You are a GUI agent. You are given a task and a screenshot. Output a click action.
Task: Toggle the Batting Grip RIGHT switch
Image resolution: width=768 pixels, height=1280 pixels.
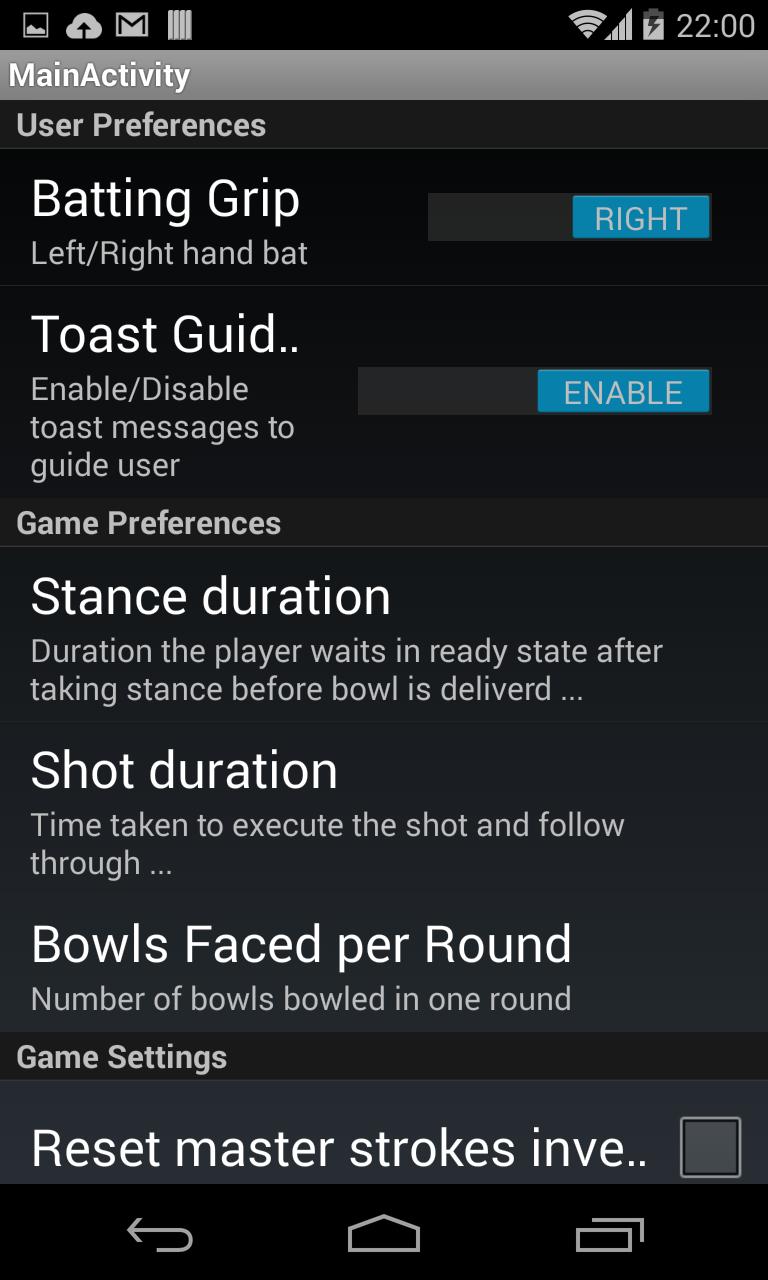click(x=570, y=217)
